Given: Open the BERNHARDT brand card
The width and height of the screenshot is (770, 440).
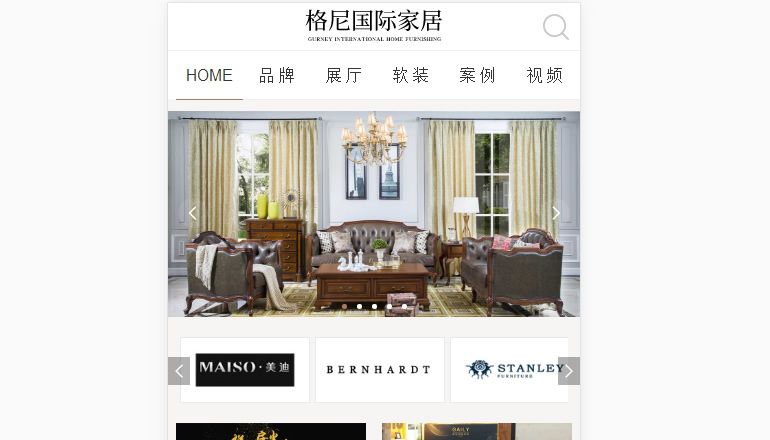Looking at the screenshot, I should (x=379, y=370).
